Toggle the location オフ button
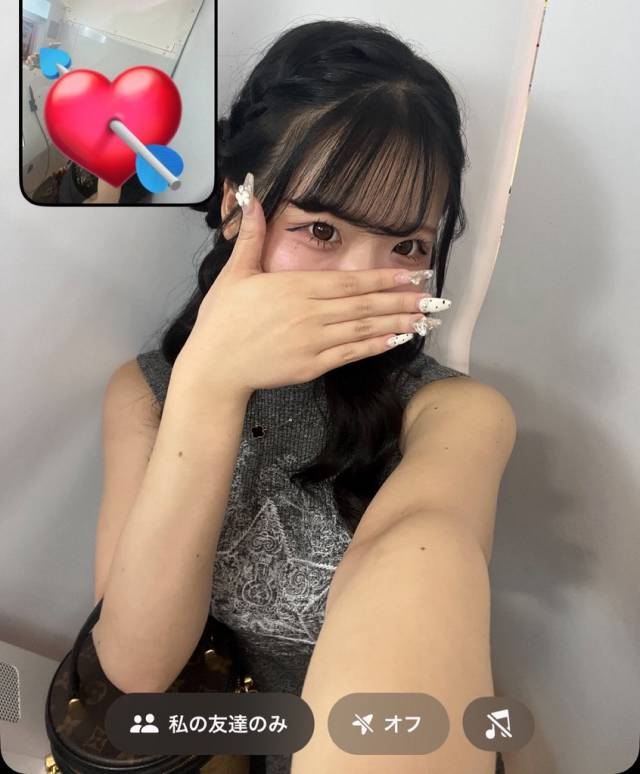This screenshot has height=774, width=640. [388, 724]
